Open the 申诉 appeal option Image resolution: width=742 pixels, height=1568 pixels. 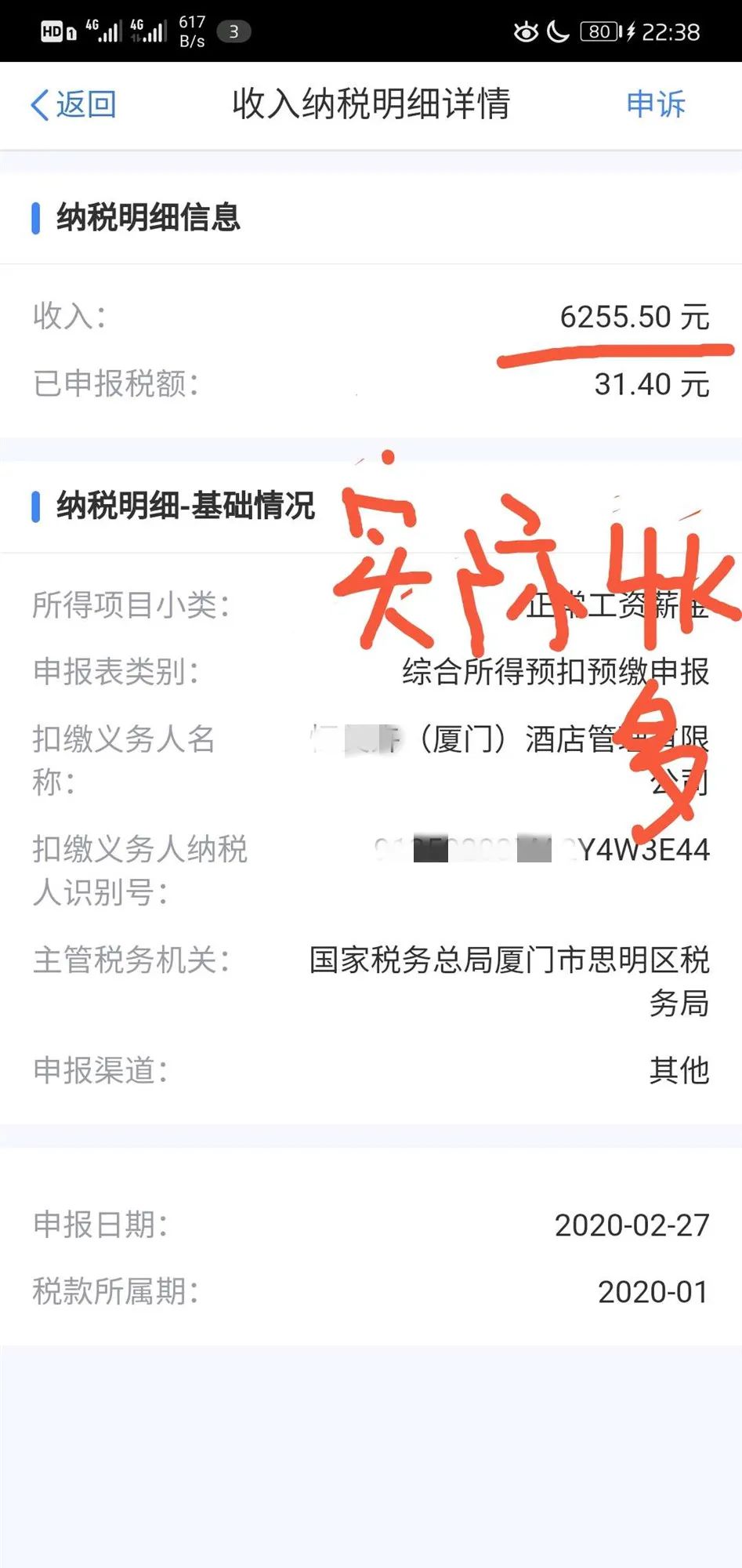(655, 104)
